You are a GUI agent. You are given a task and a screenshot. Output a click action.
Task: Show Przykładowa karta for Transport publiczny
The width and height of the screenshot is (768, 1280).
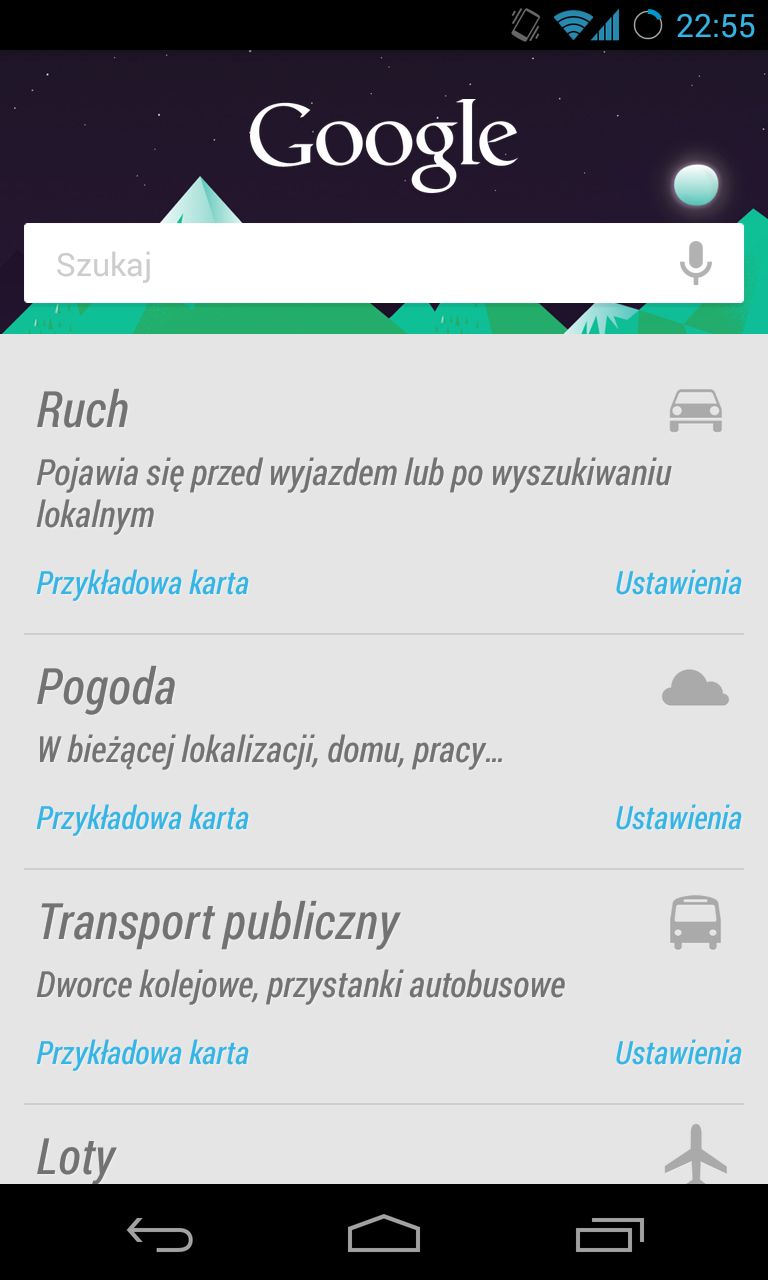(142, 1053)
